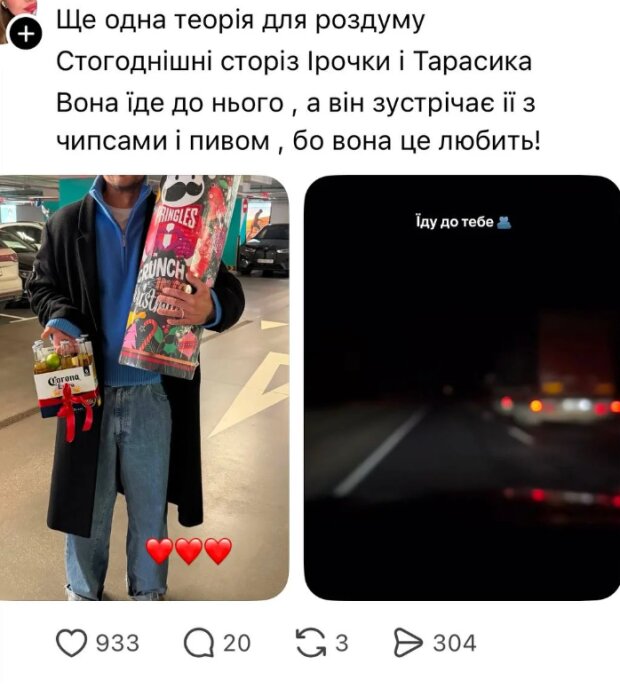Image resolution: width=620 pixels, height=688 pixels.
Task: Follow the author via the plus badge
Action: point(26,35)
